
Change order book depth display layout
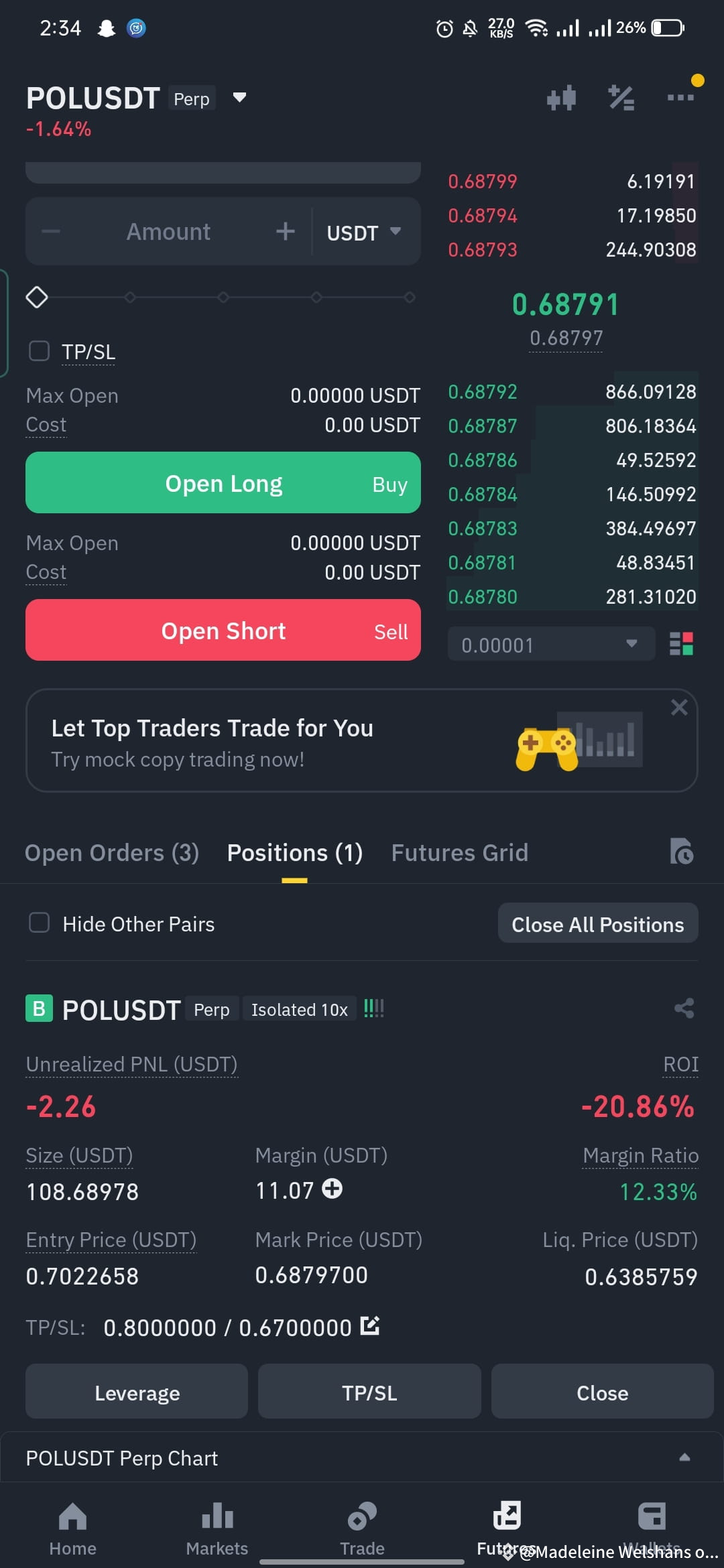[682, 643]
